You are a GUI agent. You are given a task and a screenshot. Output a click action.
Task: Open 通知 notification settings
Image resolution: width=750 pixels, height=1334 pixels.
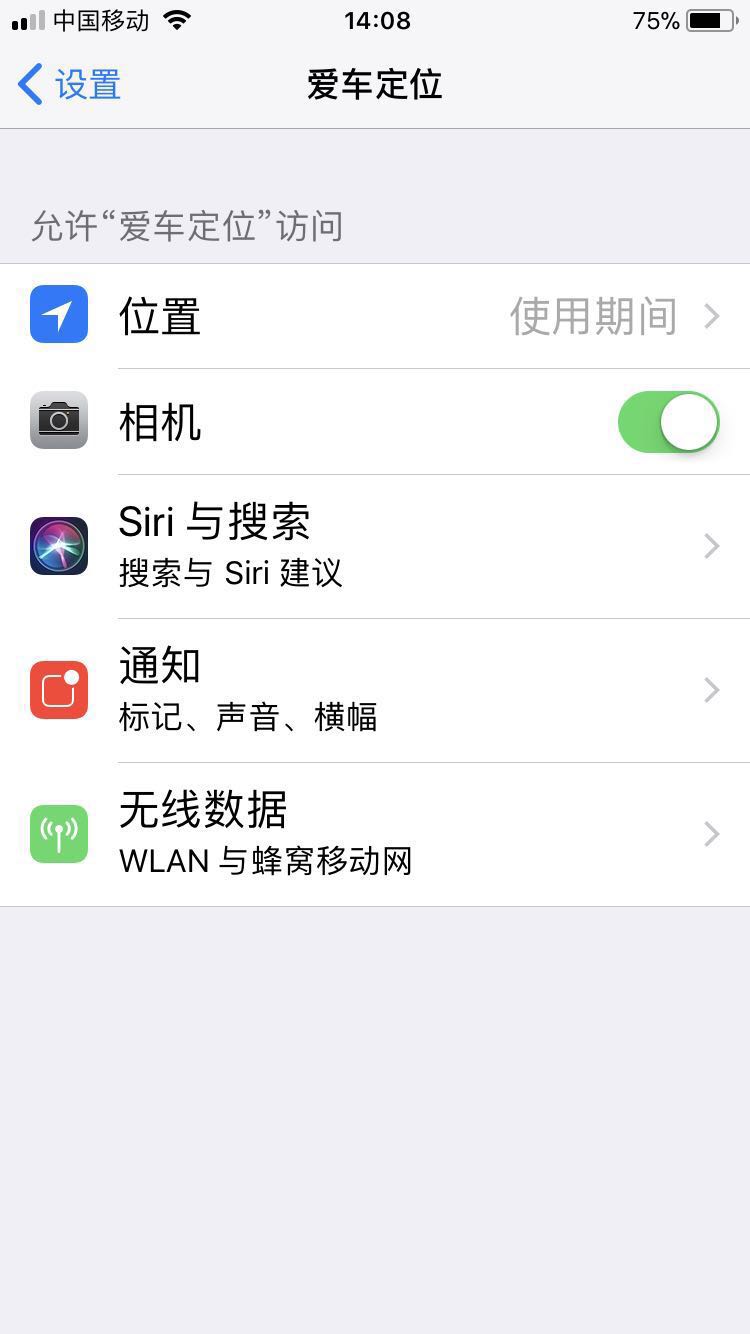375,690
